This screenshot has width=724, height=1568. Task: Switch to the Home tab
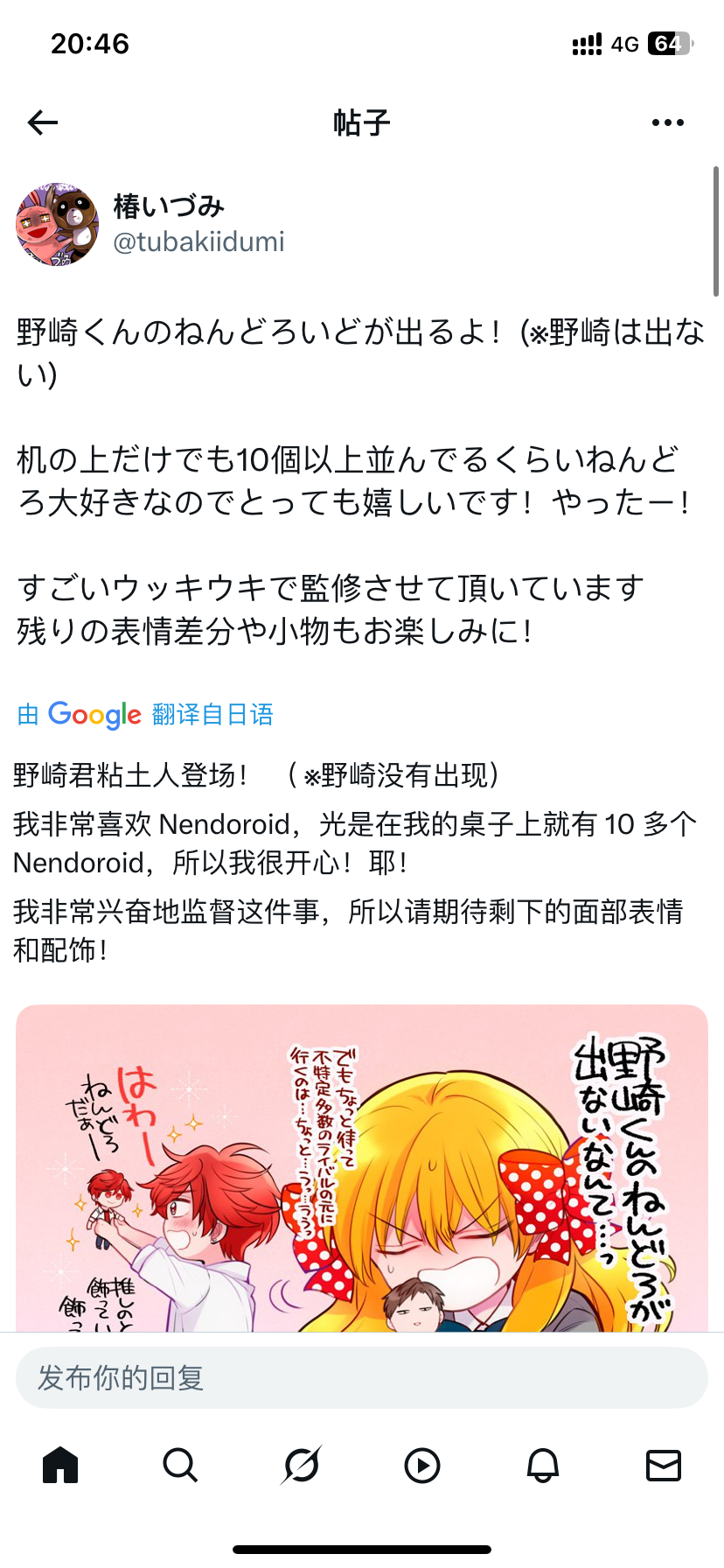point(60,1465)
